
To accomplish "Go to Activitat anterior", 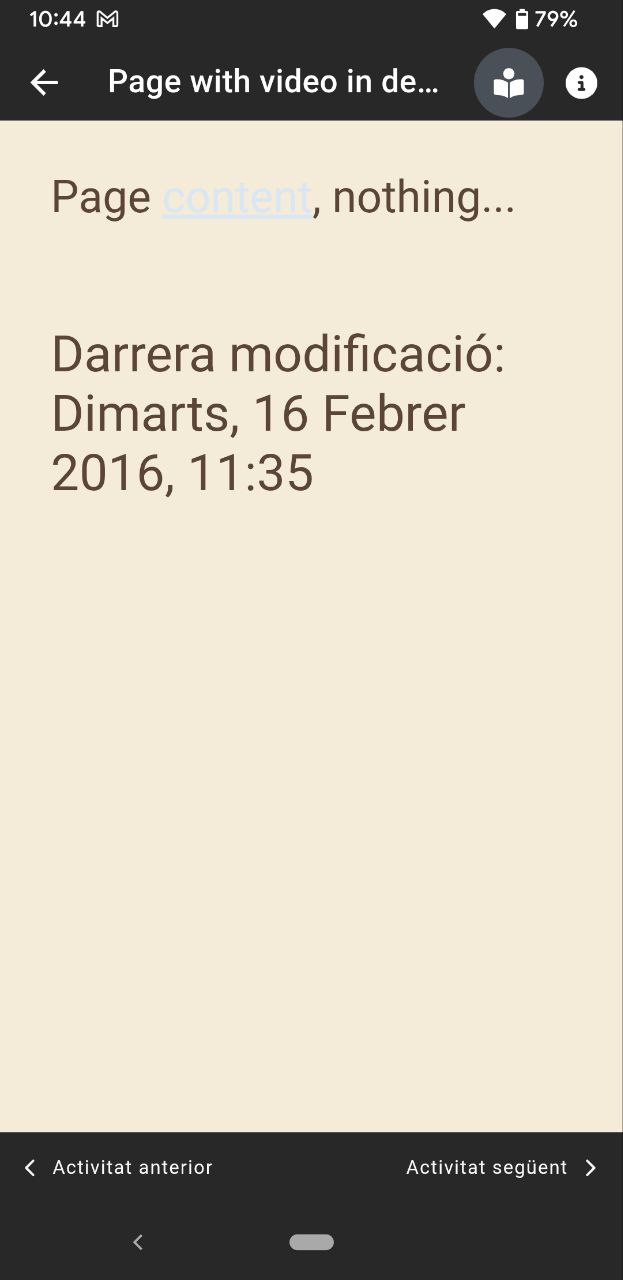I will coord(118,1167).
